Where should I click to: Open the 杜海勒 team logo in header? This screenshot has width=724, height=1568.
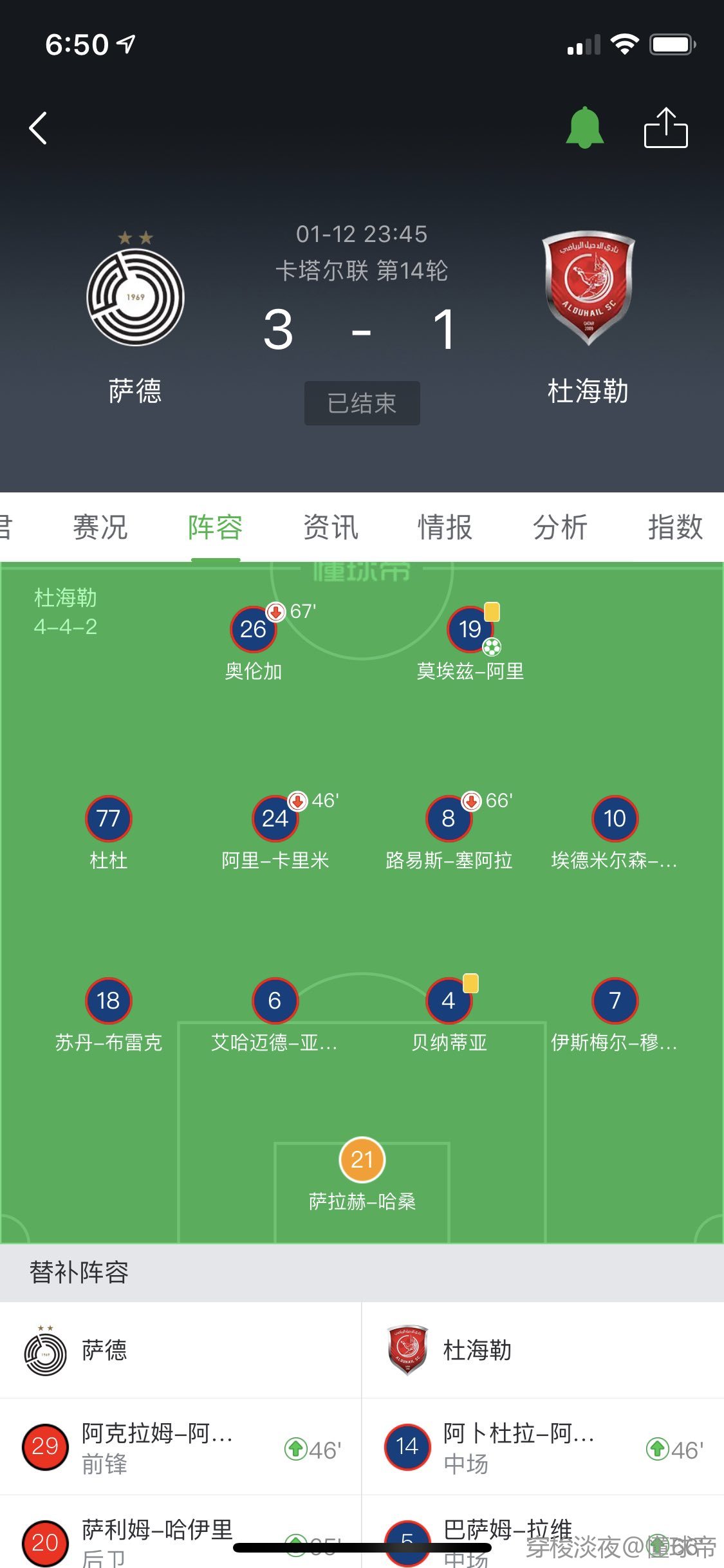click(588, 288)
